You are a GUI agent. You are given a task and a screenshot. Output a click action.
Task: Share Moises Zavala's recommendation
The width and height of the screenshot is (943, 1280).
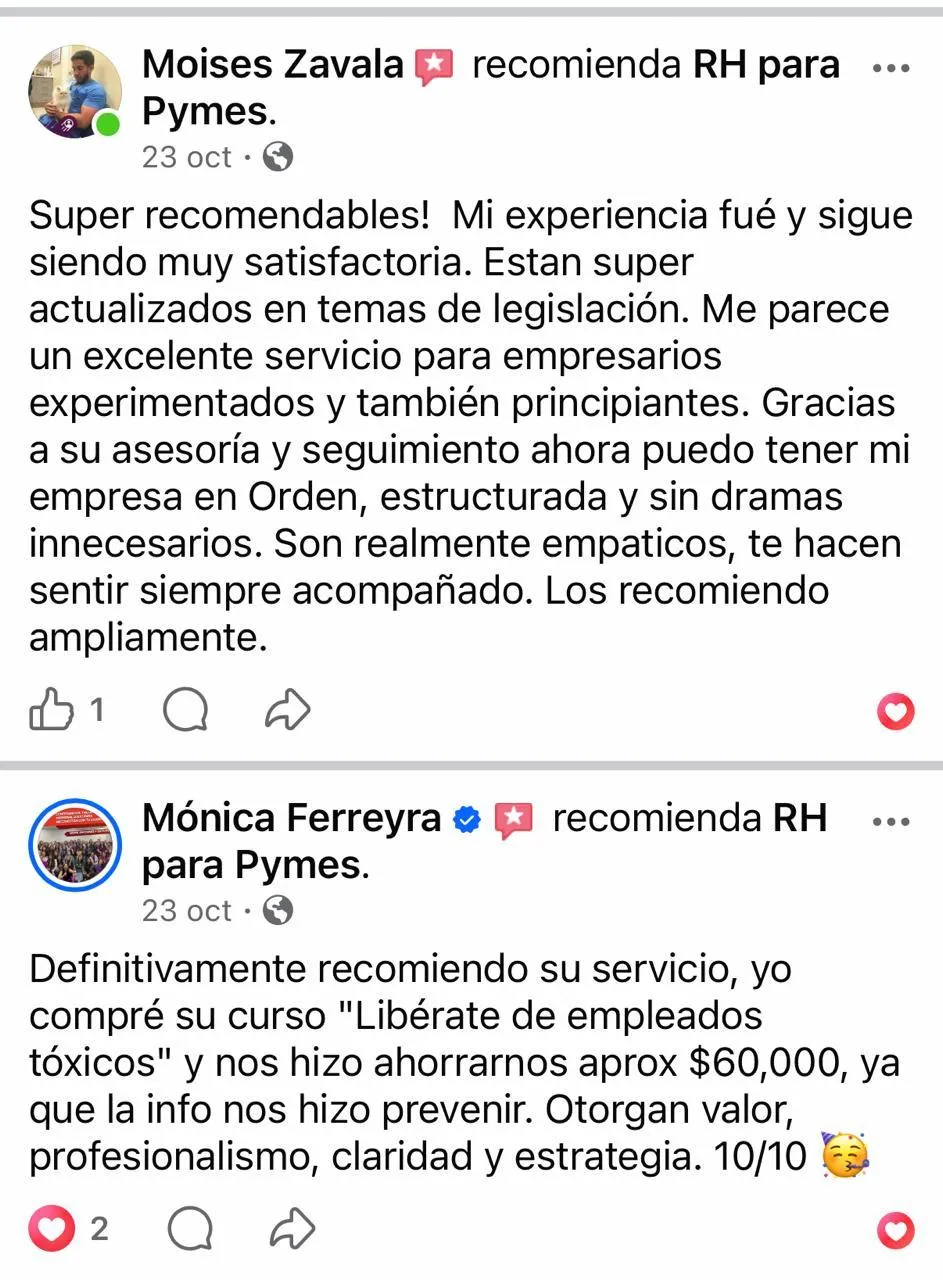pos(288,712)
